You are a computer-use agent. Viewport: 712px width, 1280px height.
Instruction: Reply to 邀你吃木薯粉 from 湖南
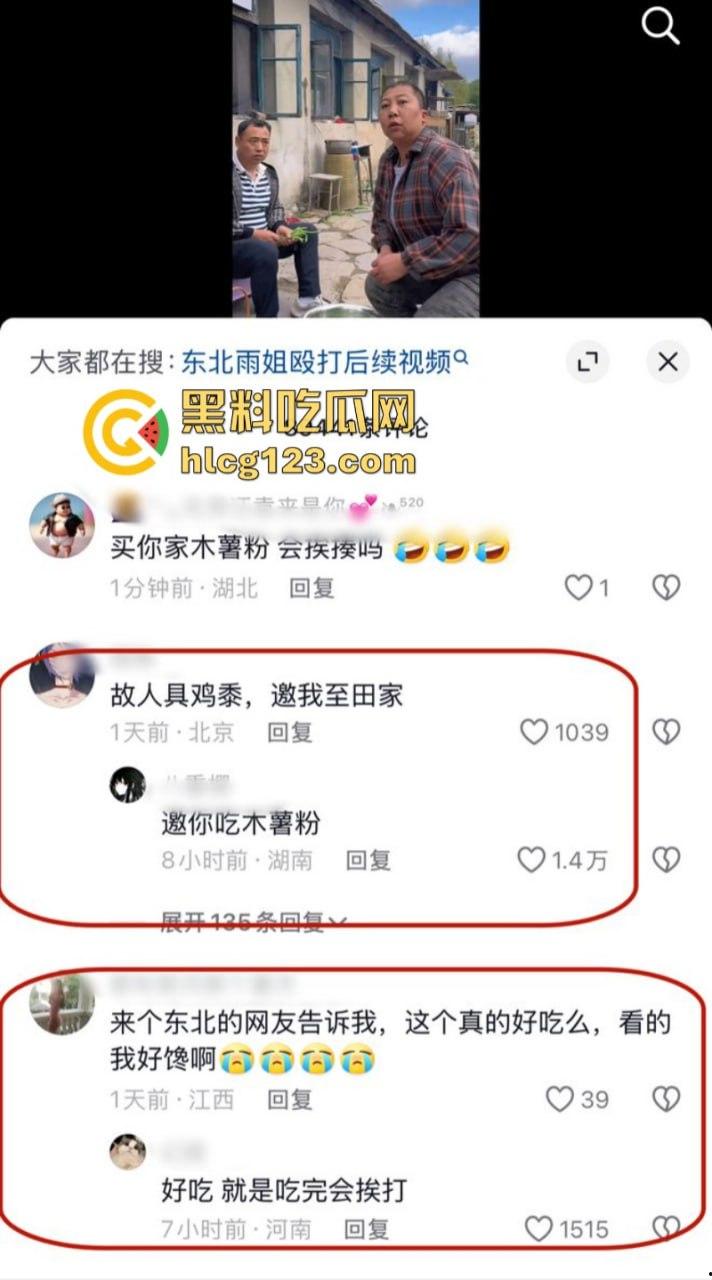point(368,860)
